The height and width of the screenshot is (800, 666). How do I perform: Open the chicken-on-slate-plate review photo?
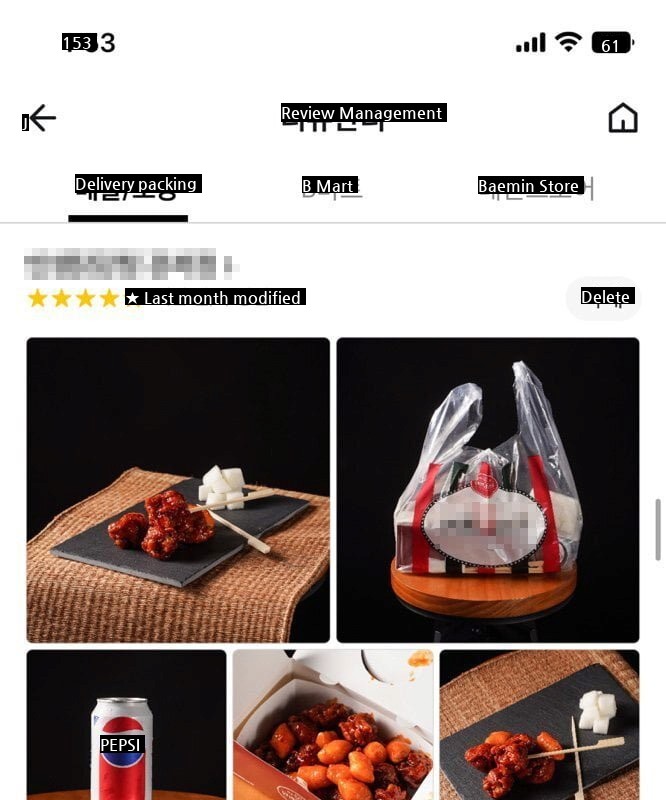pyautogui.click(x=178, y=490)
